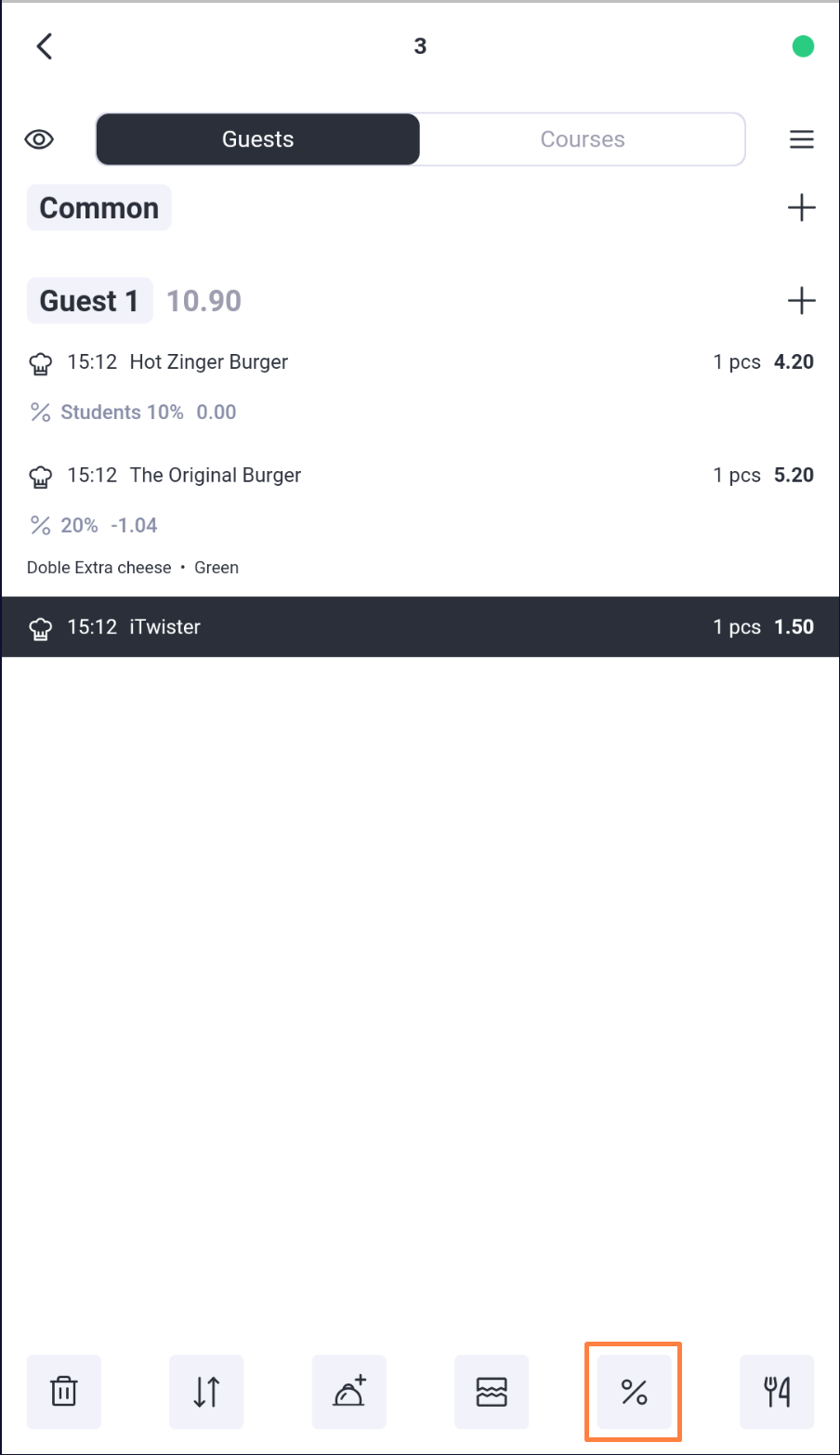Tap the Guest 1 label
This screenshot has height=1455, width=840.
click(89, 300)
